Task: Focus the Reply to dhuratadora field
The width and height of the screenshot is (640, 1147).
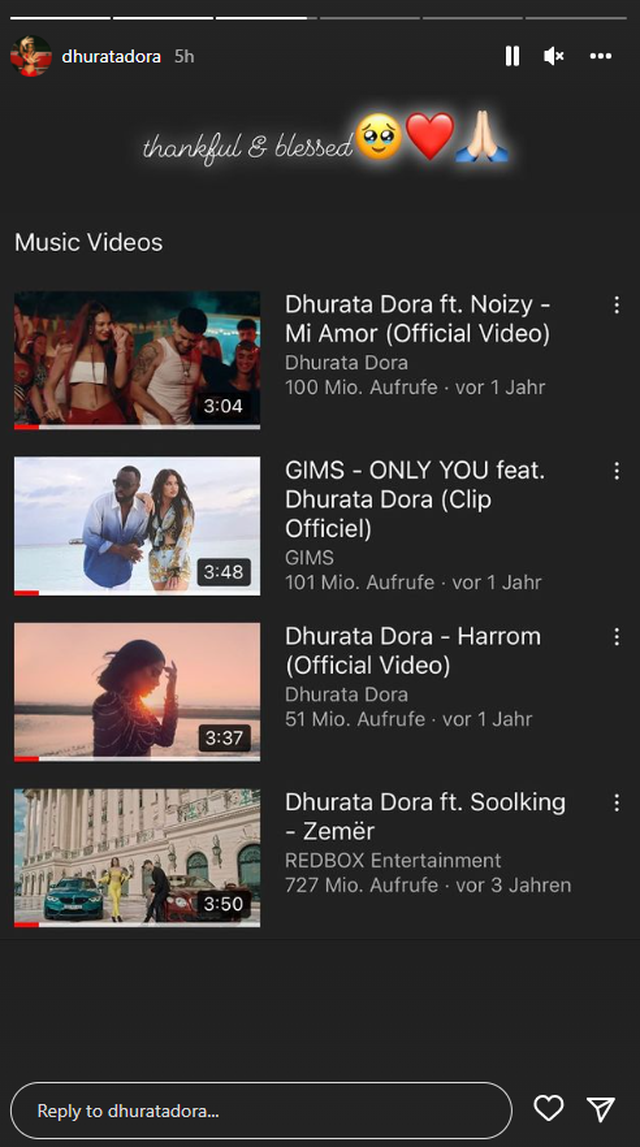Action: (x=260, y=1110)
